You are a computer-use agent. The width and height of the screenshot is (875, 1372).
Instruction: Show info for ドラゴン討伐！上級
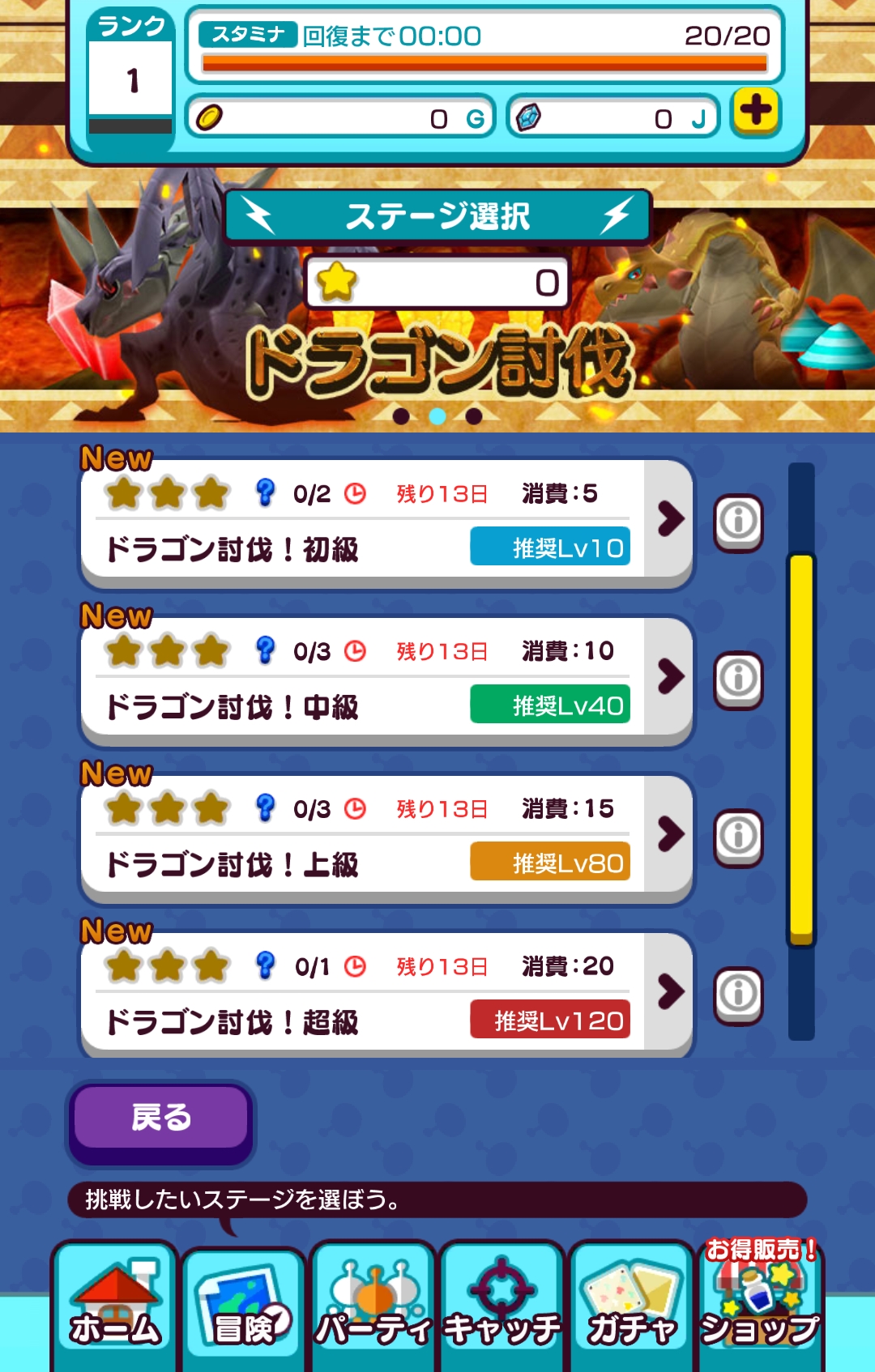[738, 837]
